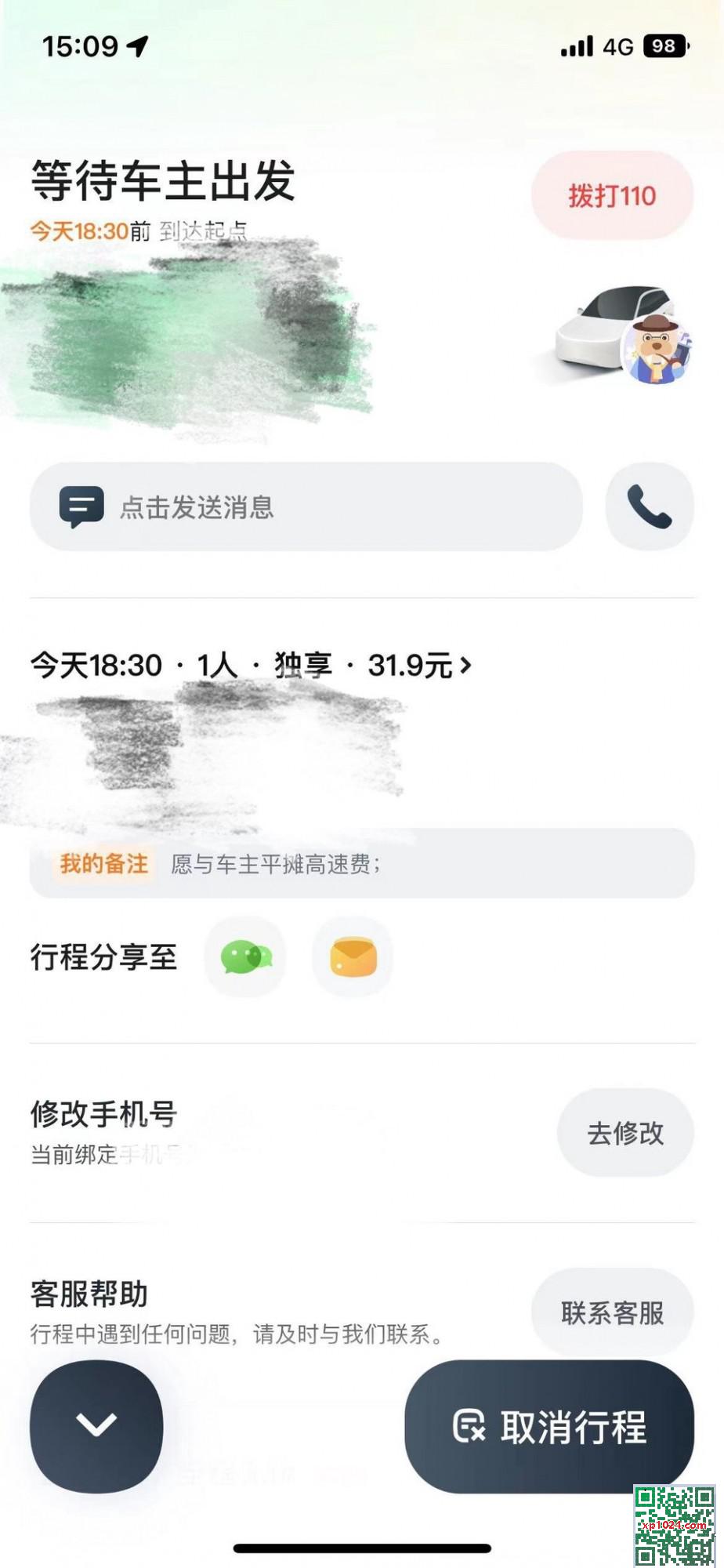
Task: Tap 去修改 to change phone number
Action: click(625, 1133)
